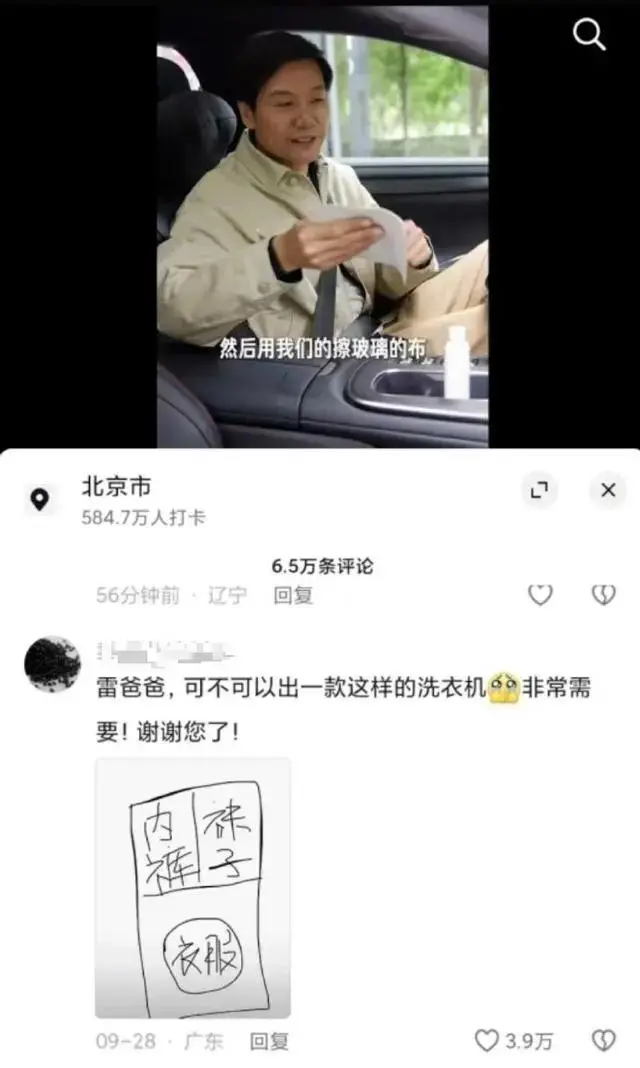Reply to the 09-28 广东 comment
Viewport: 640px width, 1068px height.
coord(269,1041)
